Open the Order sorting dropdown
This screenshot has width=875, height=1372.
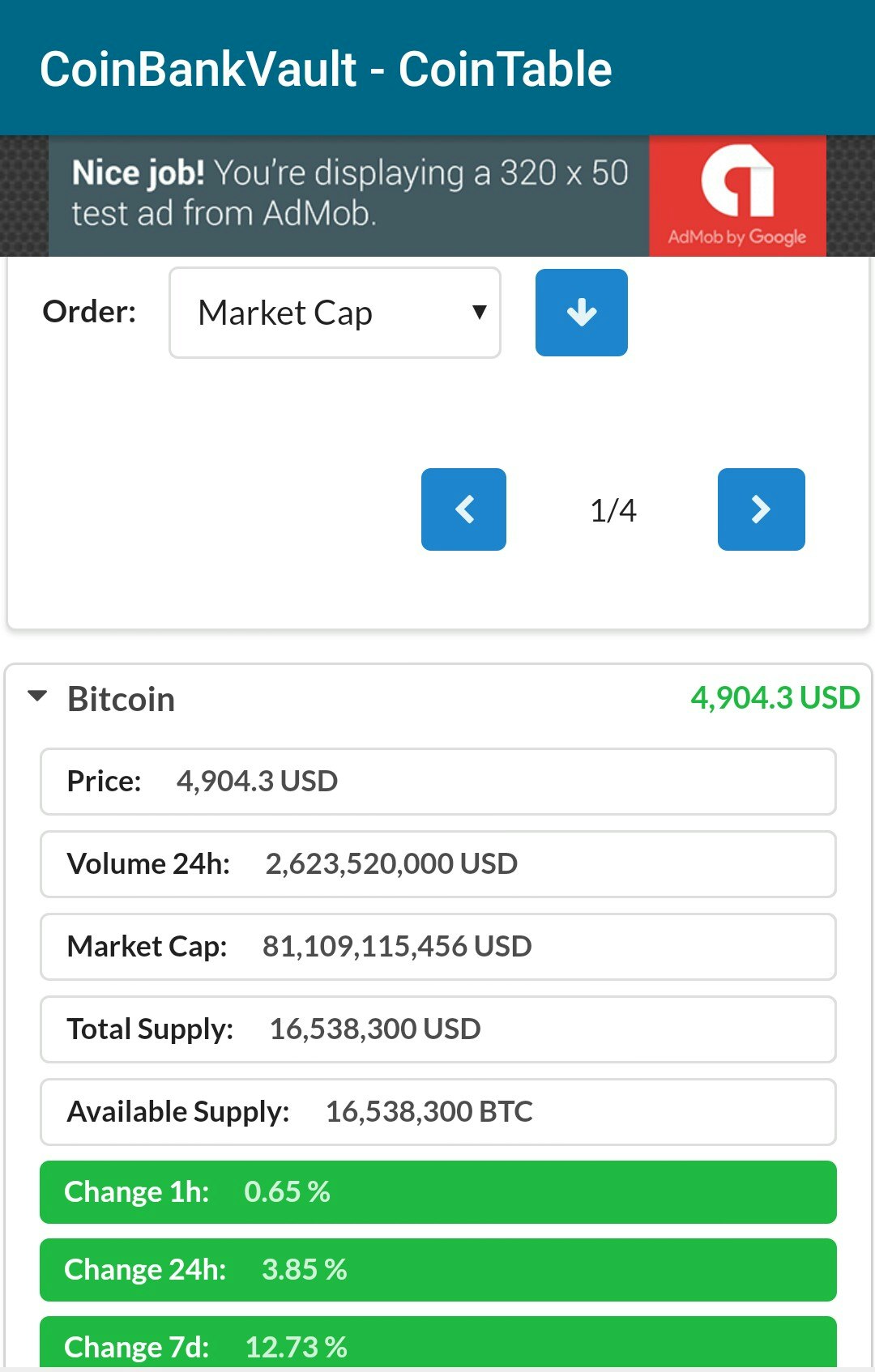335,313
